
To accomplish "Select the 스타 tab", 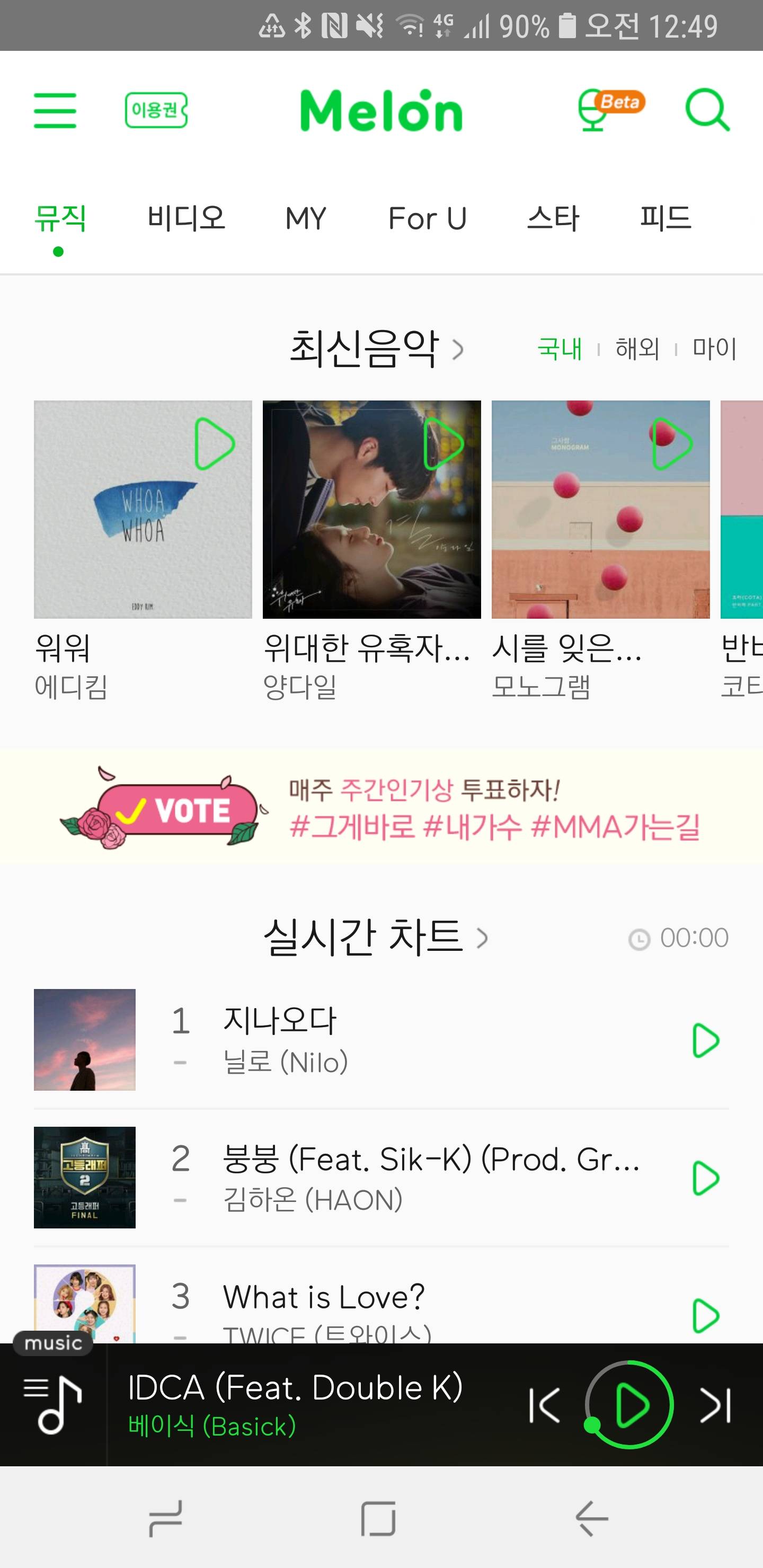I will click(x=553, y=219).
